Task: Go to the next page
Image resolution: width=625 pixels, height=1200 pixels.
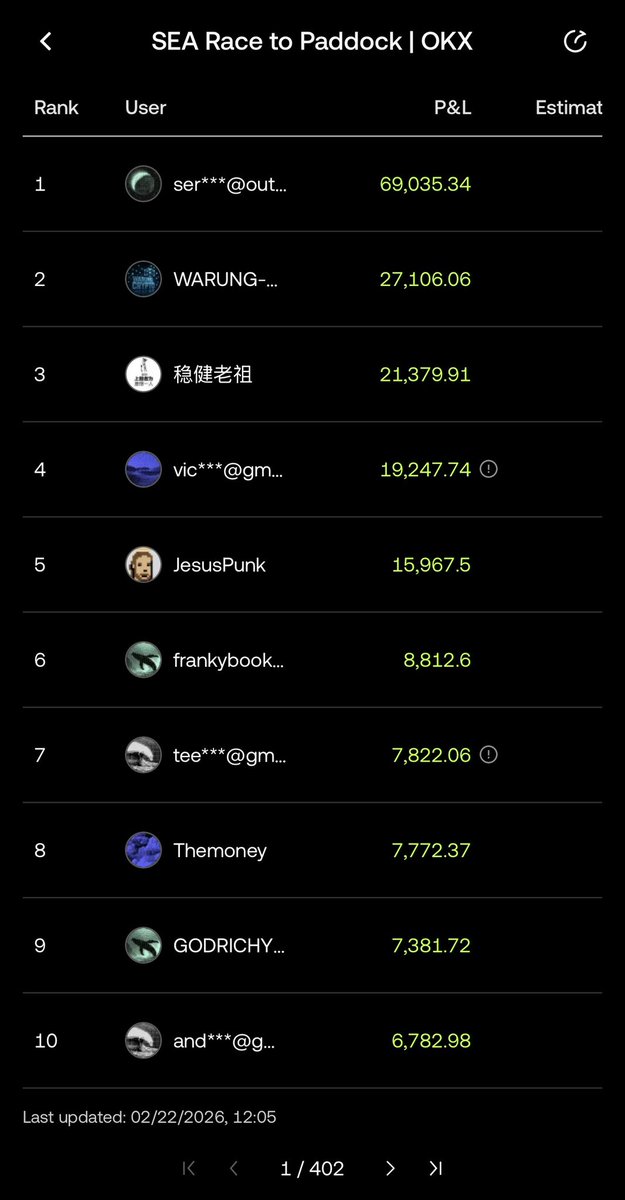Action: tap(390, 1168)
